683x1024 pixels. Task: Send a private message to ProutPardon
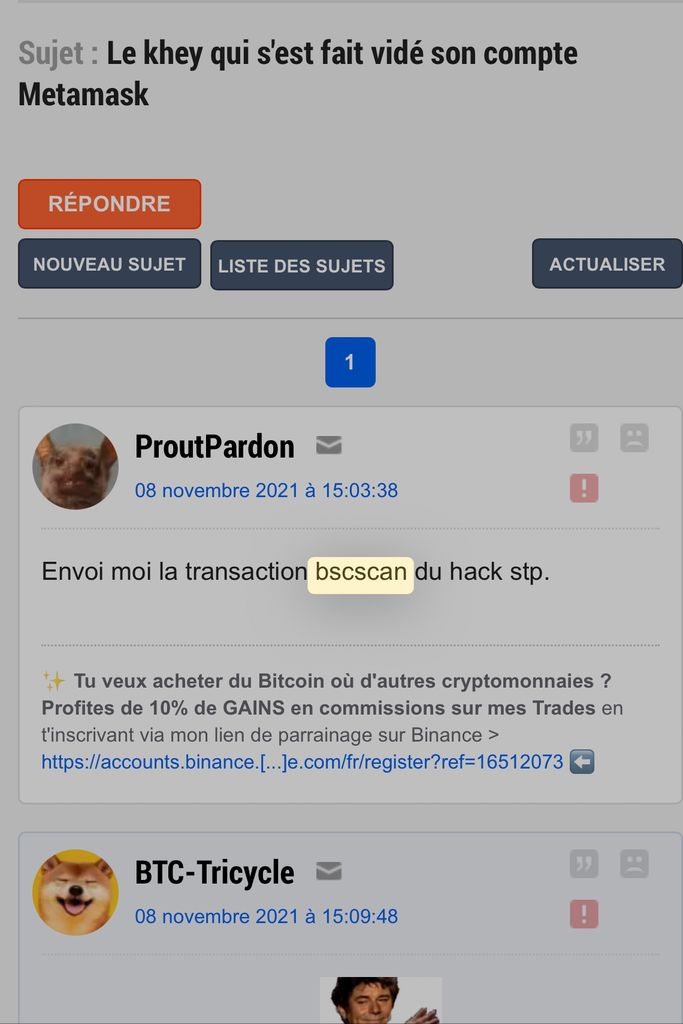coord(328,445)
